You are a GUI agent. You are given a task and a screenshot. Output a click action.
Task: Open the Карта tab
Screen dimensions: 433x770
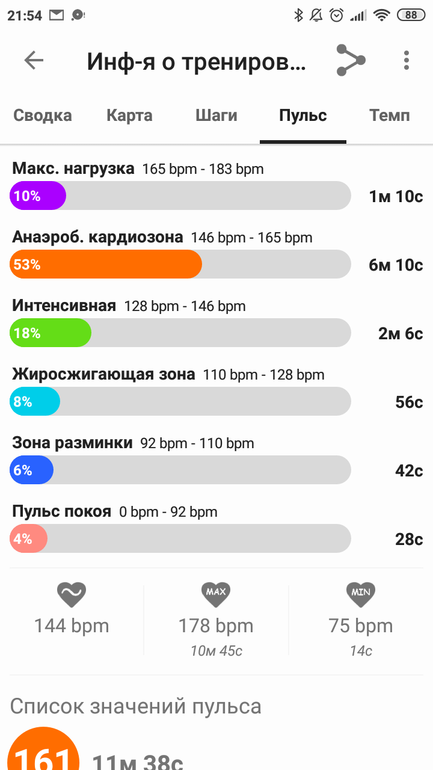(x=130, y=116)
